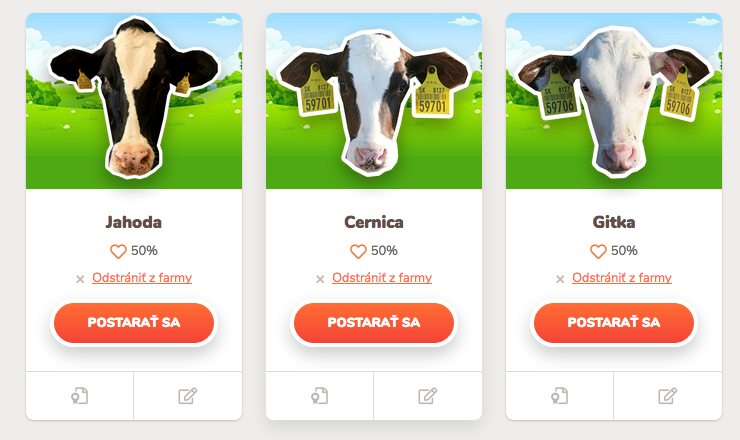Edit Gitka with the pencil icon
Screen dimensions: 740x440
pos(667,396)
